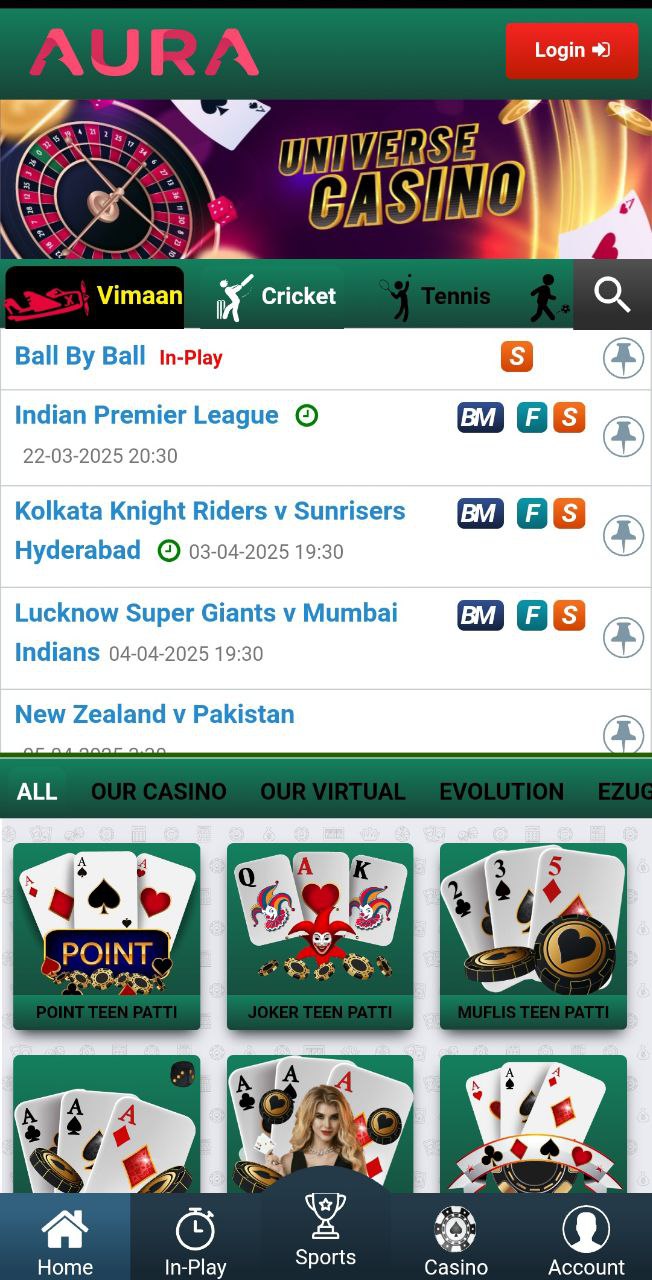Open the Casino tab in bottom navigation
Screen dimensions: 652x1280
[x=456, y=1240]
